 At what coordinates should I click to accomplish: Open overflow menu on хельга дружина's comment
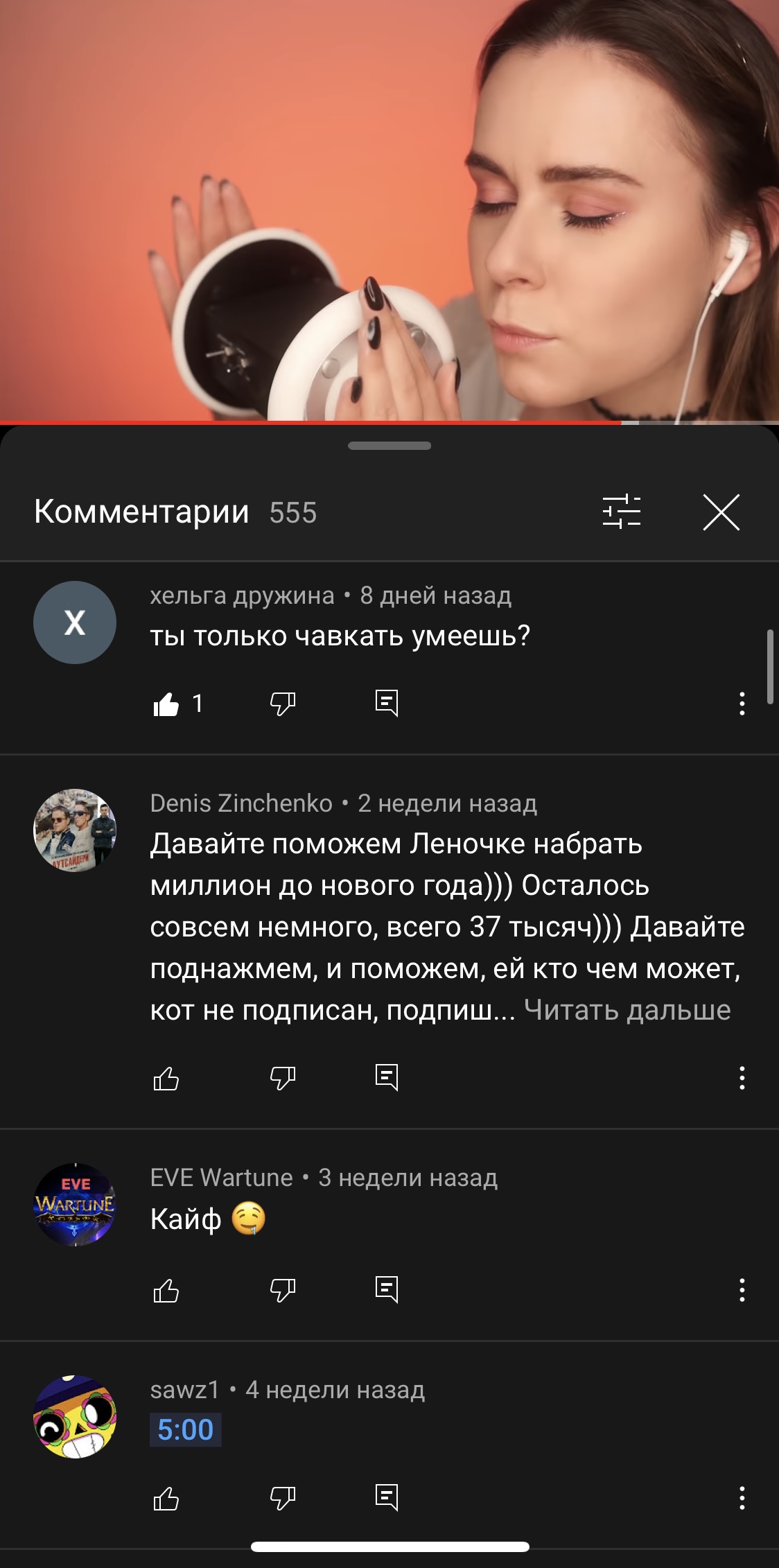[x=742, y=704]
